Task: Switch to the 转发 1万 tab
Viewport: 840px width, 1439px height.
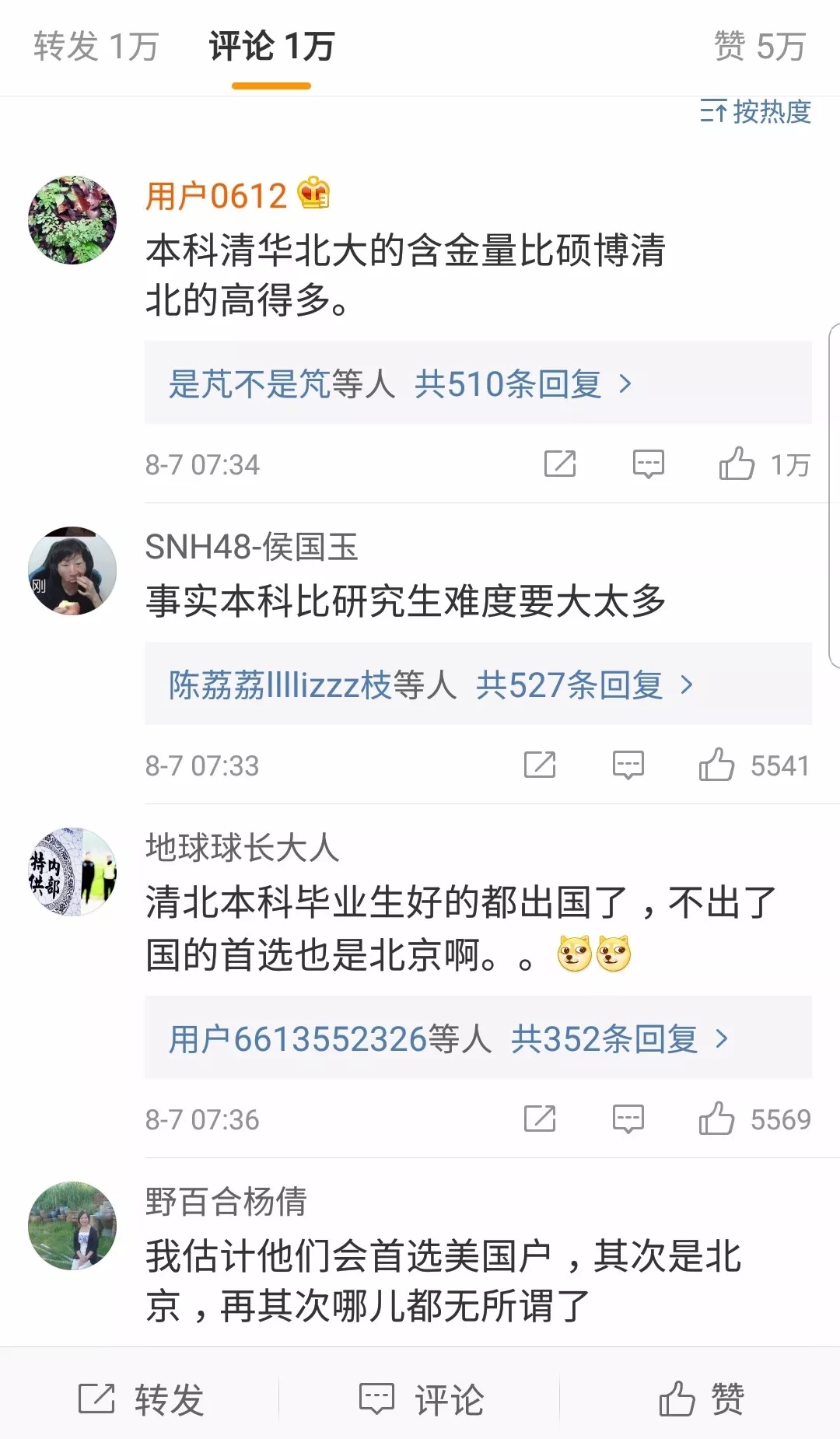Action: [96, 47]
